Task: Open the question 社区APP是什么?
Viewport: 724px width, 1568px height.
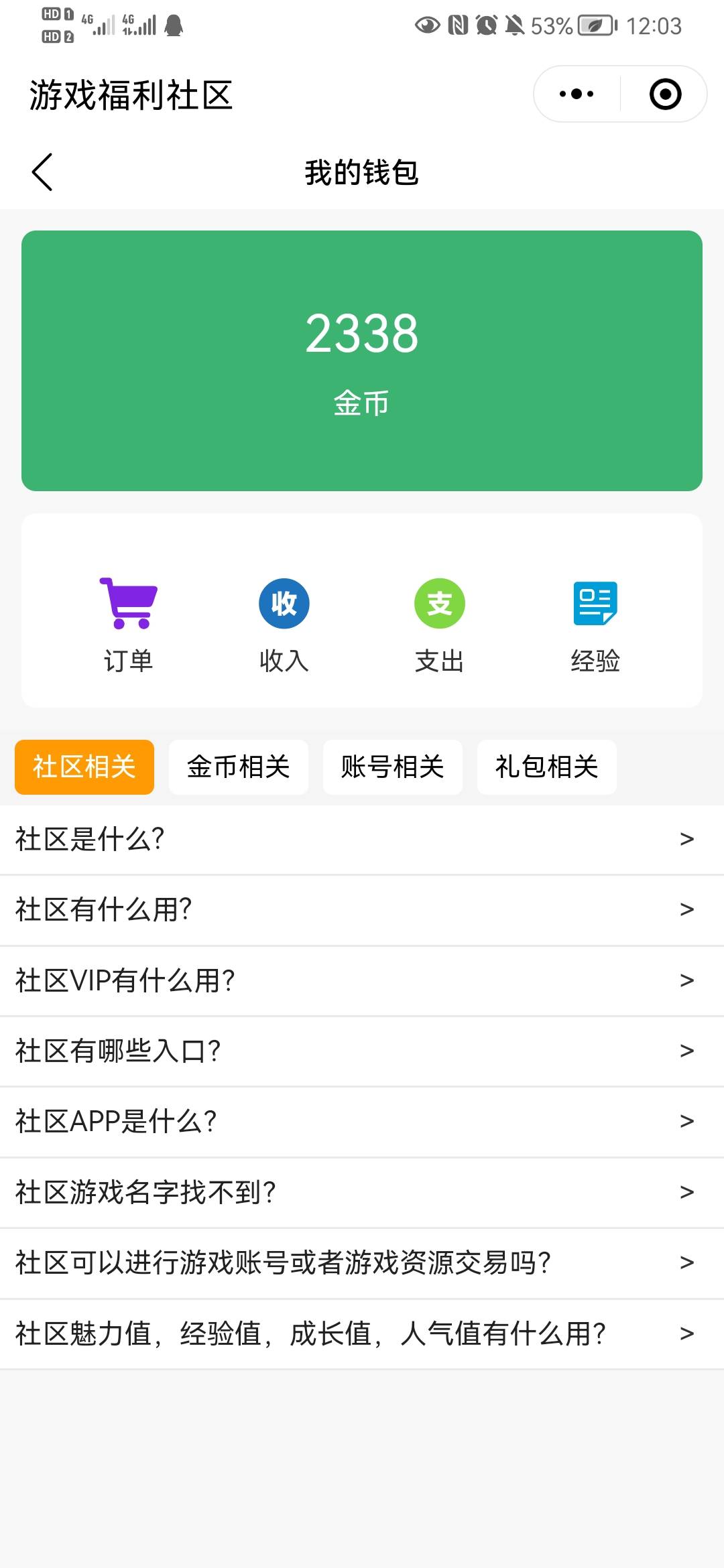Action: point(362,1122)
